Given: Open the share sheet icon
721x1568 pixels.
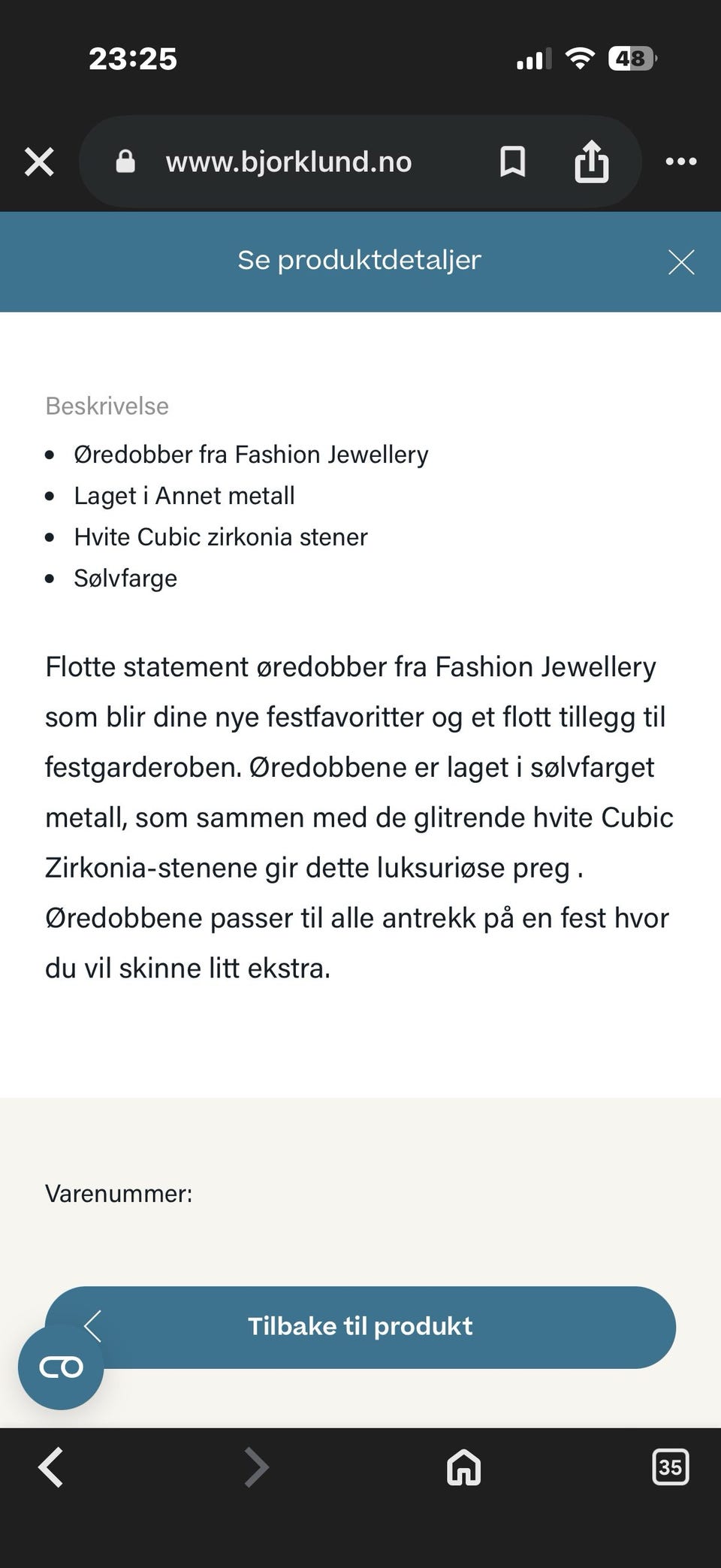Looking at the screenshot, I should pyautogui.click(x=593, y=161).
